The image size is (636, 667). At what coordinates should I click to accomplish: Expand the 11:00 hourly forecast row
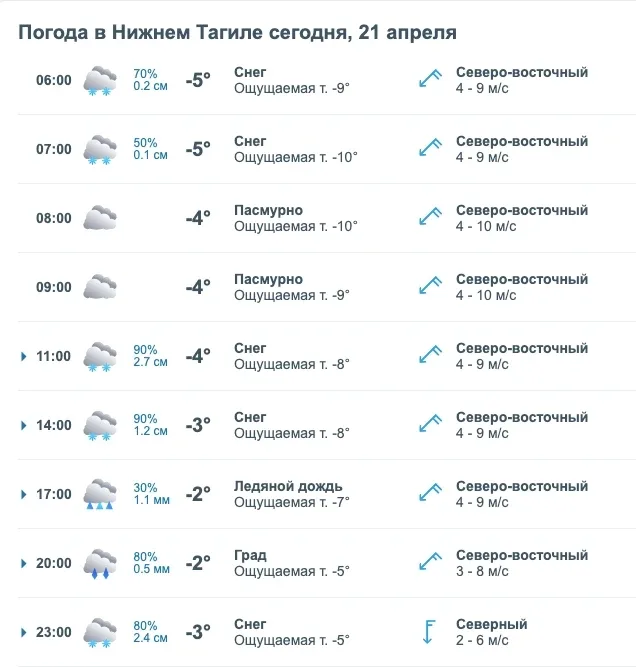tap(23, 356)
